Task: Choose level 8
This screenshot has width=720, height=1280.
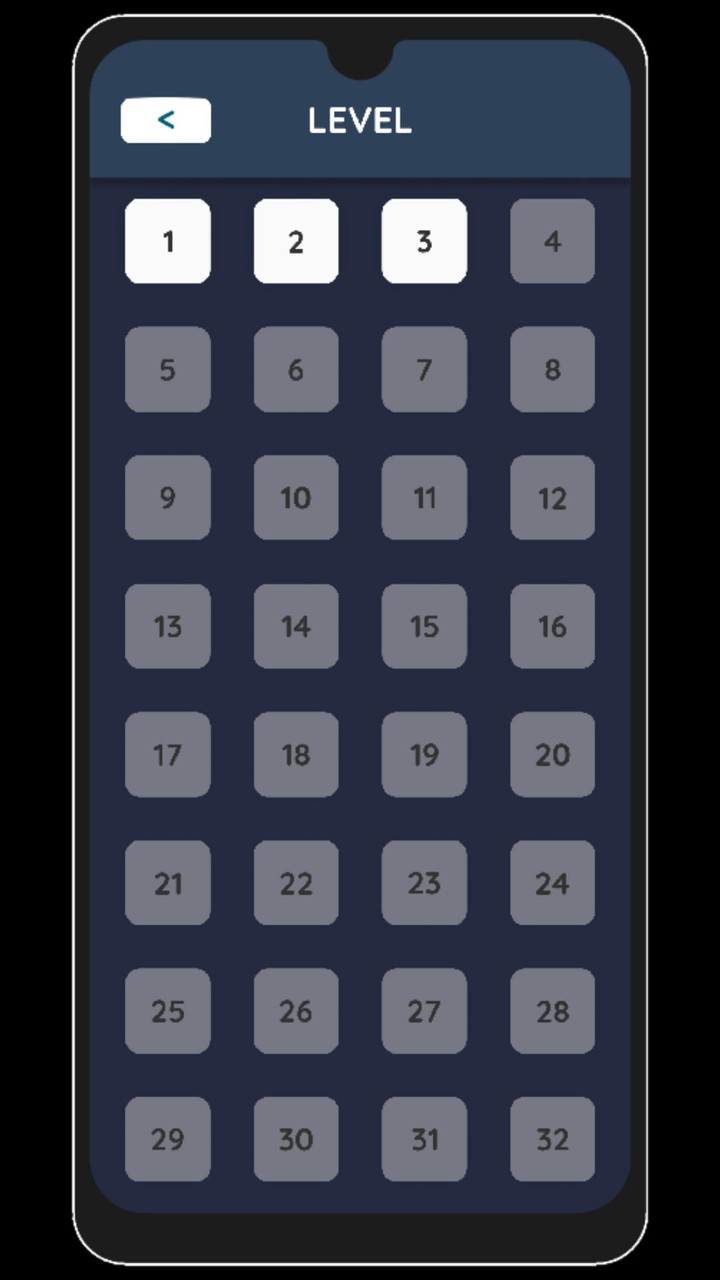Action: [x=552, y=370]
